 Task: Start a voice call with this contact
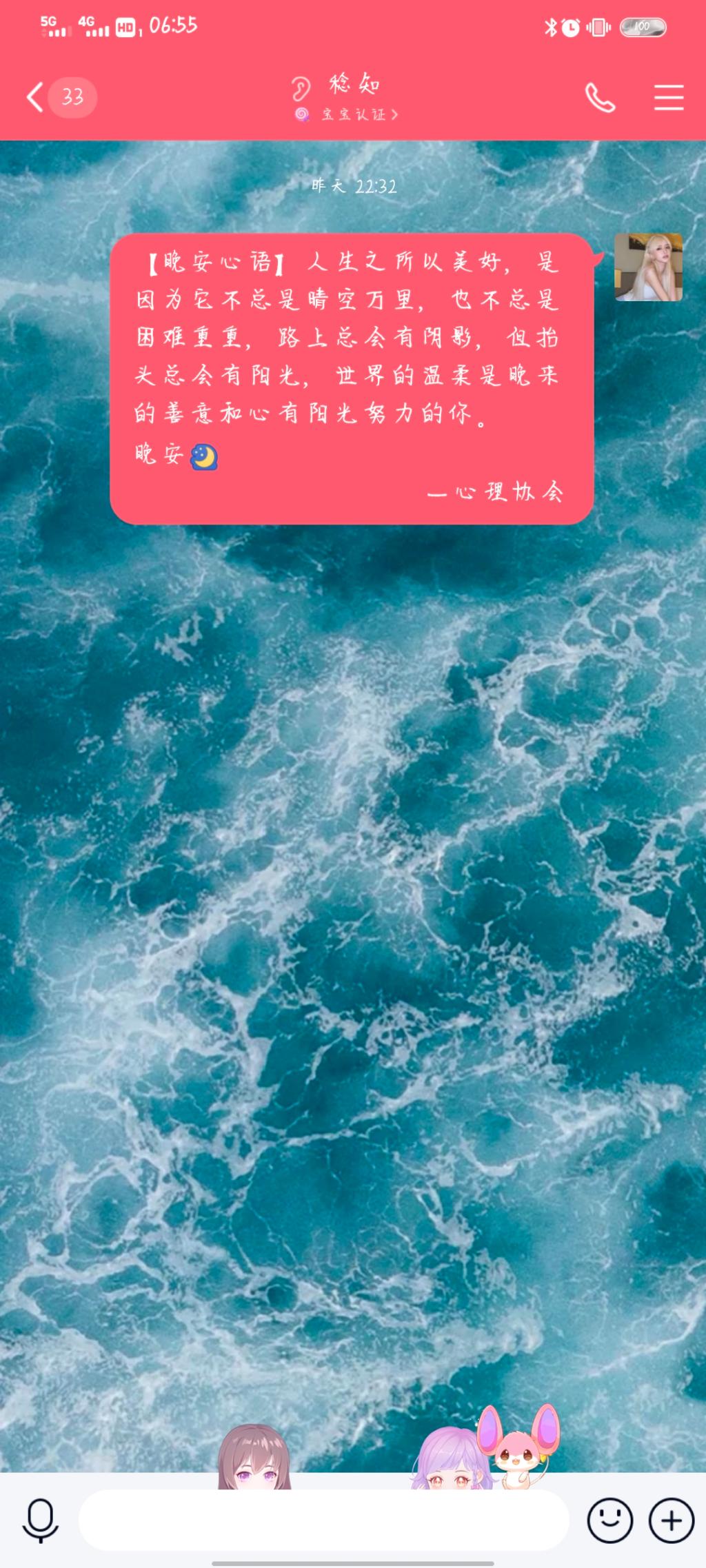tap(599, 98)
